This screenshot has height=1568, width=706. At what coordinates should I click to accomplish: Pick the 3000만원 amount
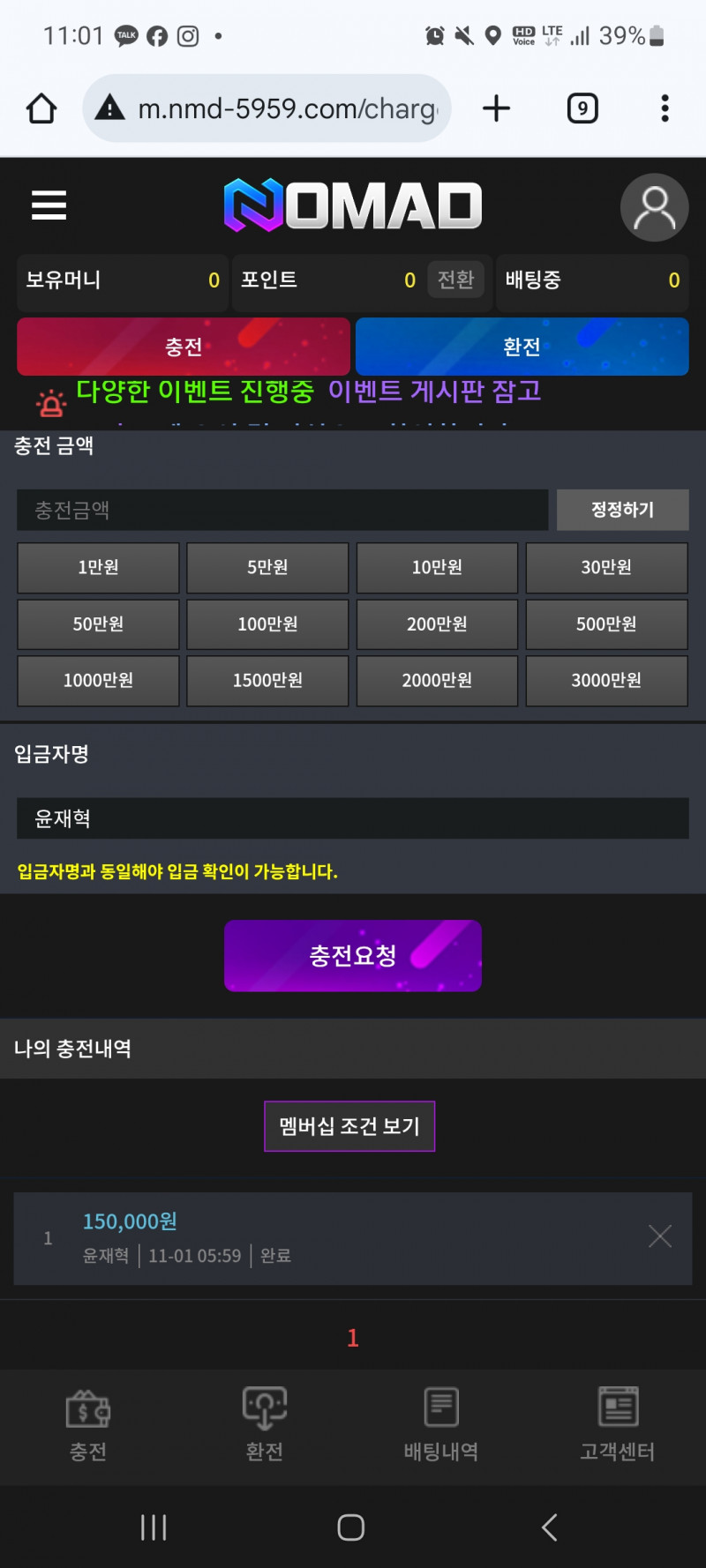tap(606, 681)
